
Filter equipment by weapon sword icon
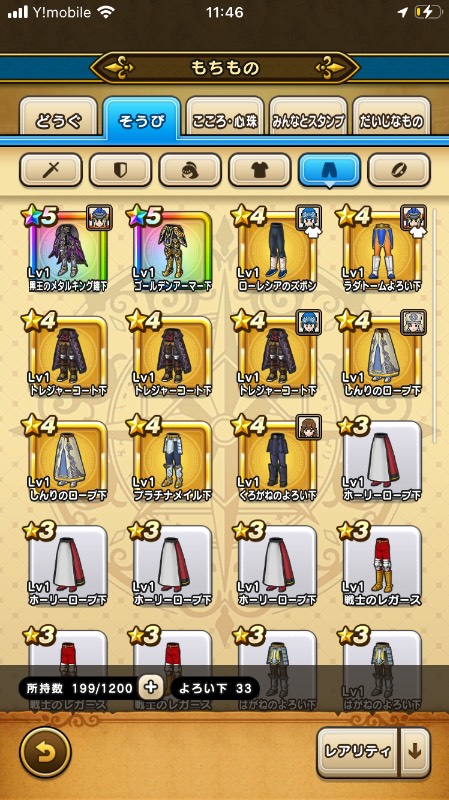(51, 170)
